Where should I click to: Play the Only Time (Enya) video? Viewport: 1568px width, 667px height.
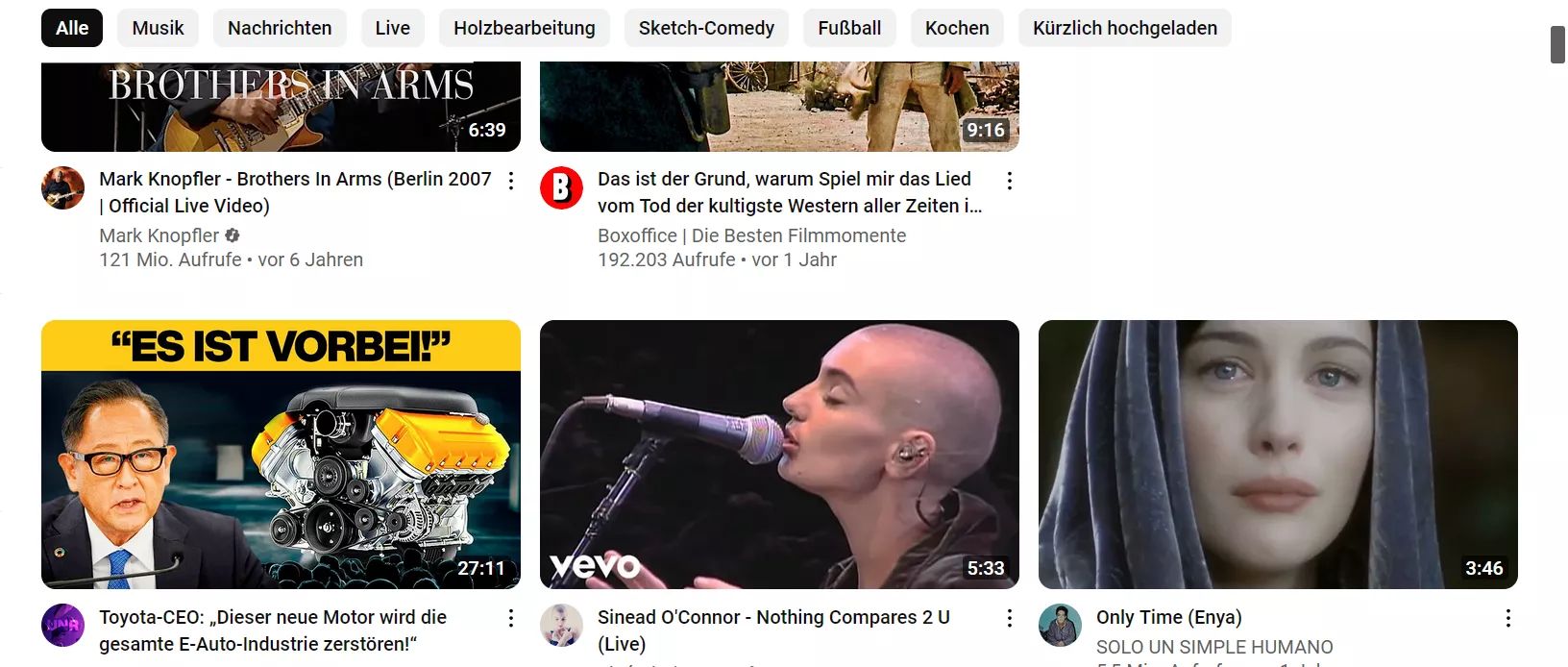(x=1278, y=454)
